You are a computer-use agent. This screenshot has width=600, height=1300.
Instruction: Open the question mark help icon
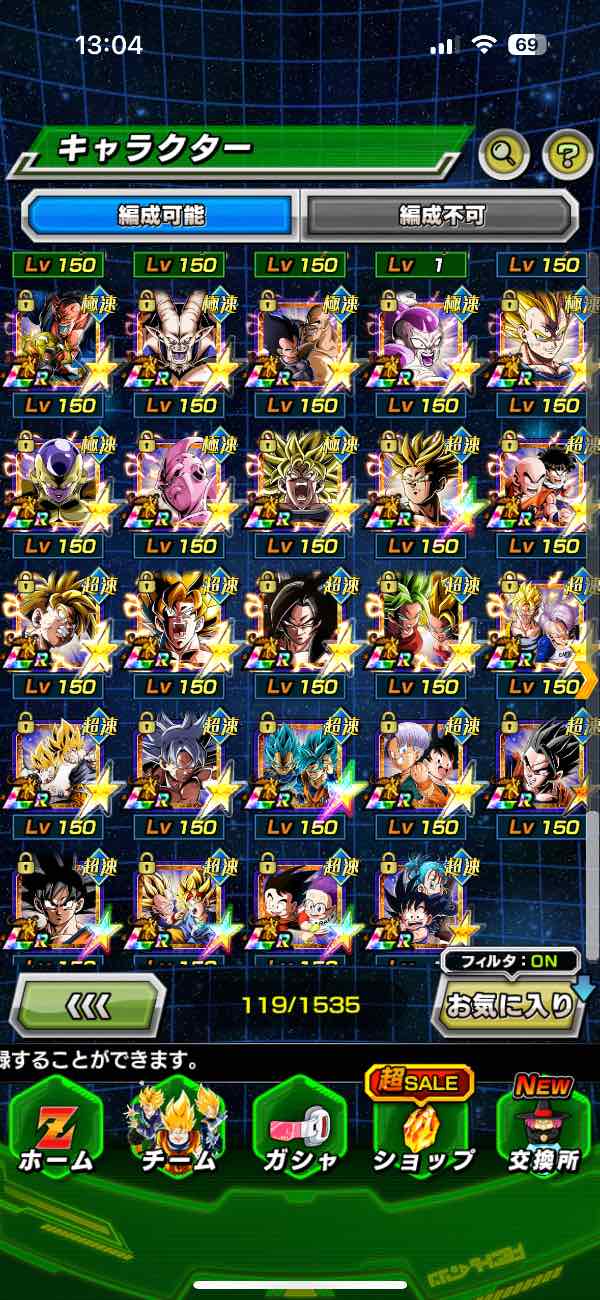[568, 153]
